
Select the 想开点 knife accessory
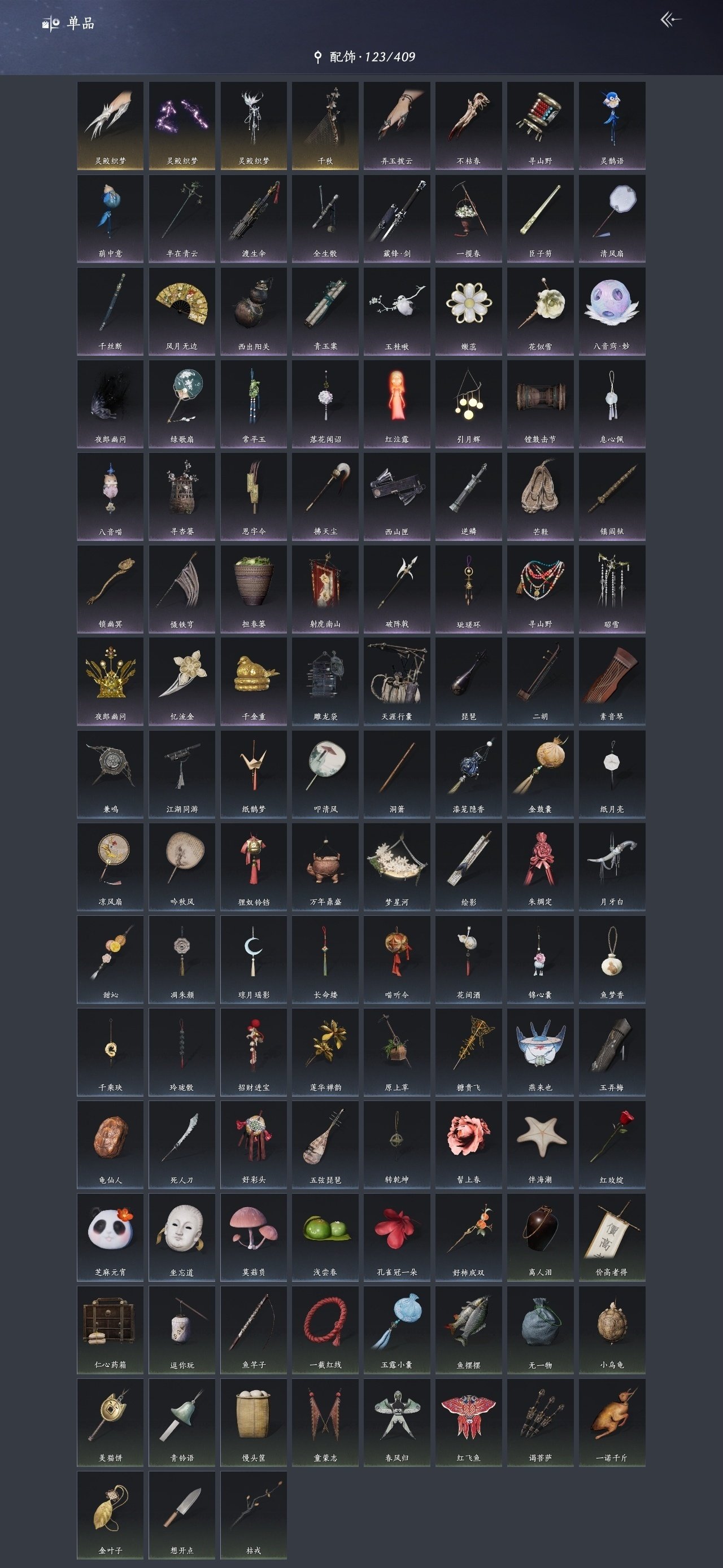pos(181,1515)
